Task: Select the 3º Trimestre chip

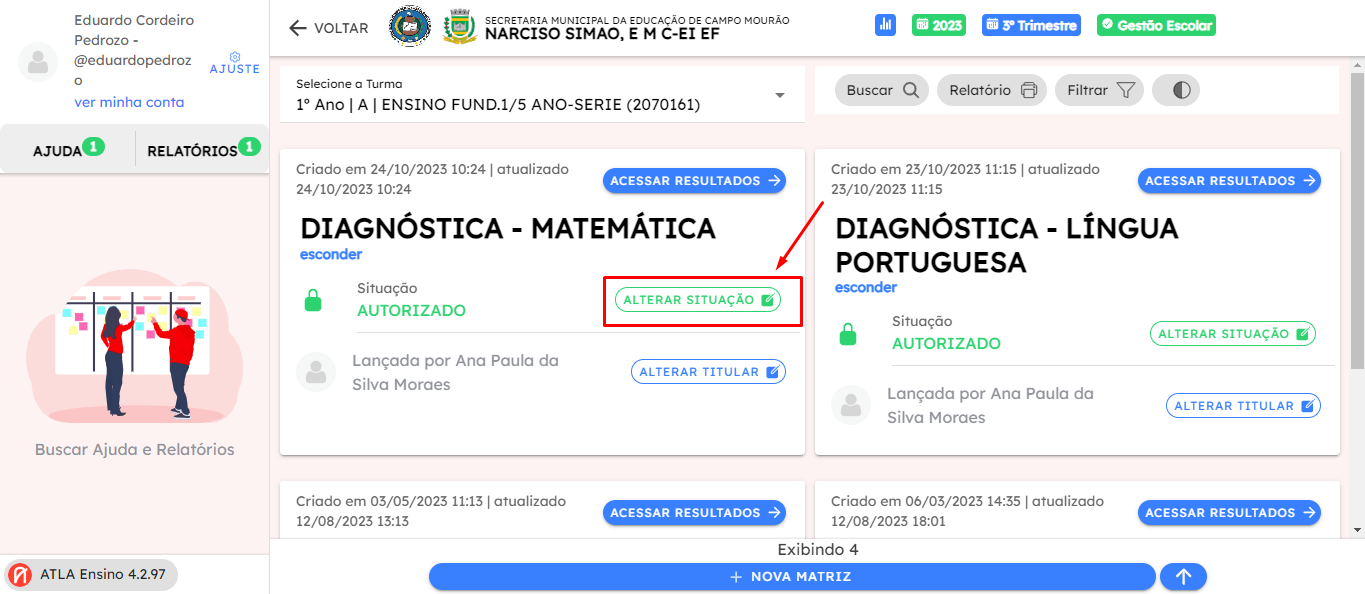Action: [x=1032, y=25]
